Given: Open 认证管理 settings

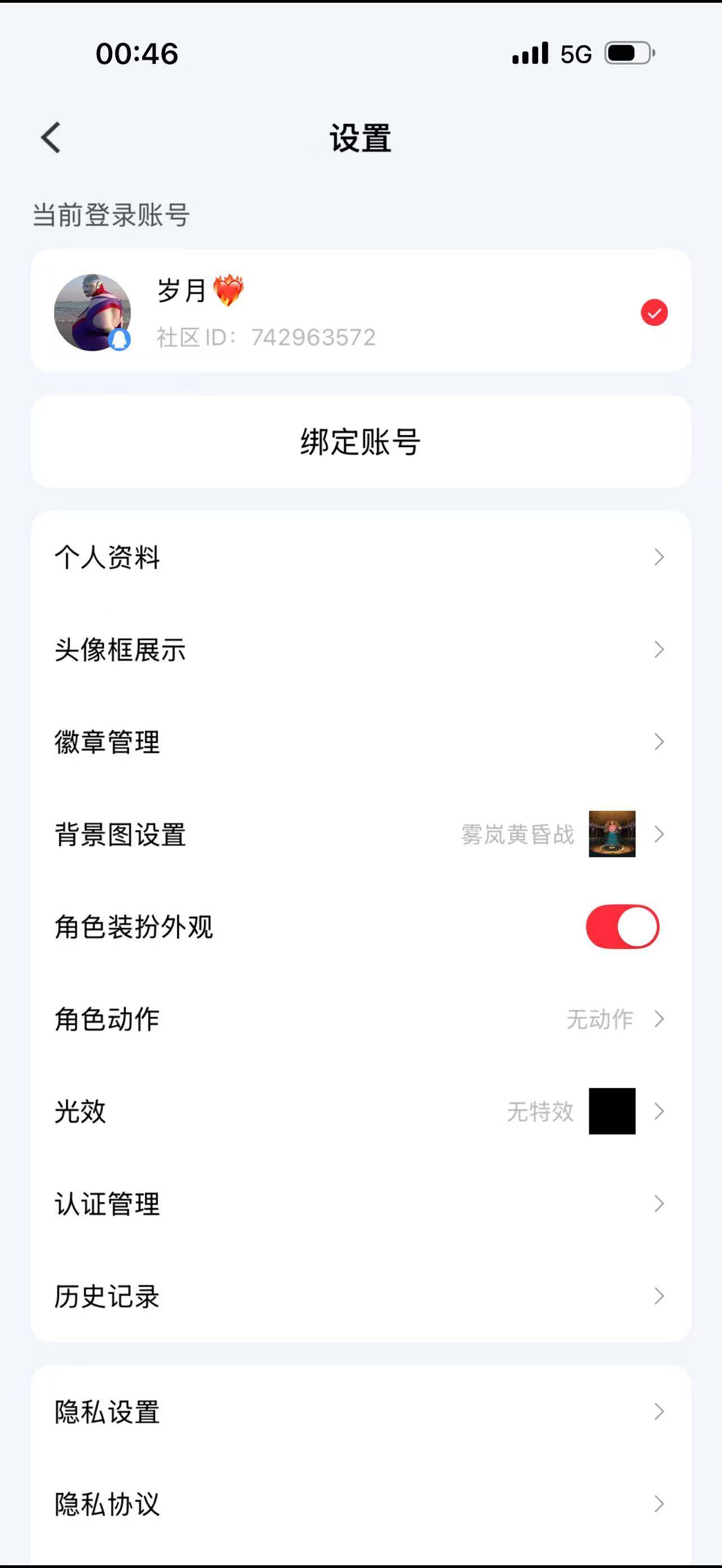Looking at the screenshot, I should coord(361,1204).
